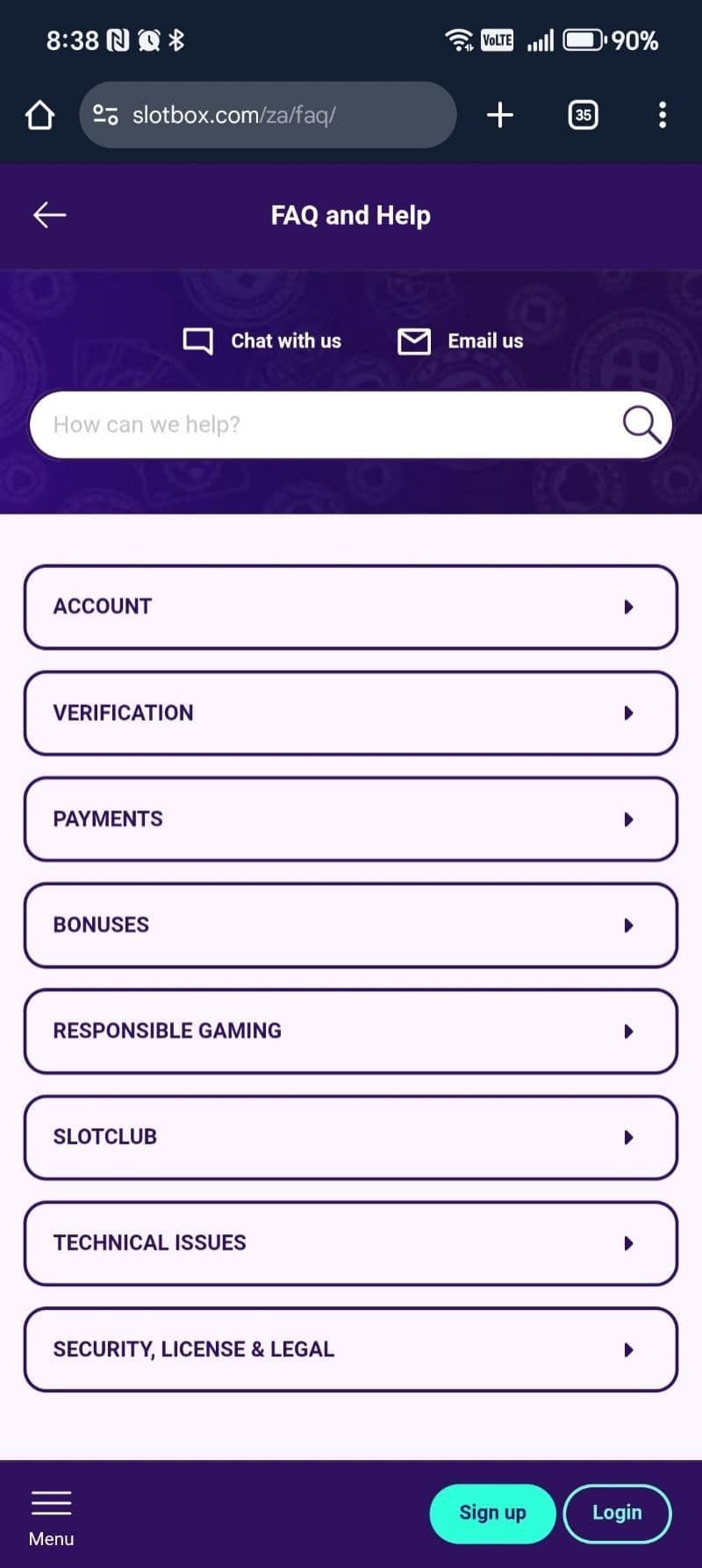Viewport: 702px width, 1568px height.
Task: Open the browser three-dot overflow menu
Action: (x=662, y=114)
